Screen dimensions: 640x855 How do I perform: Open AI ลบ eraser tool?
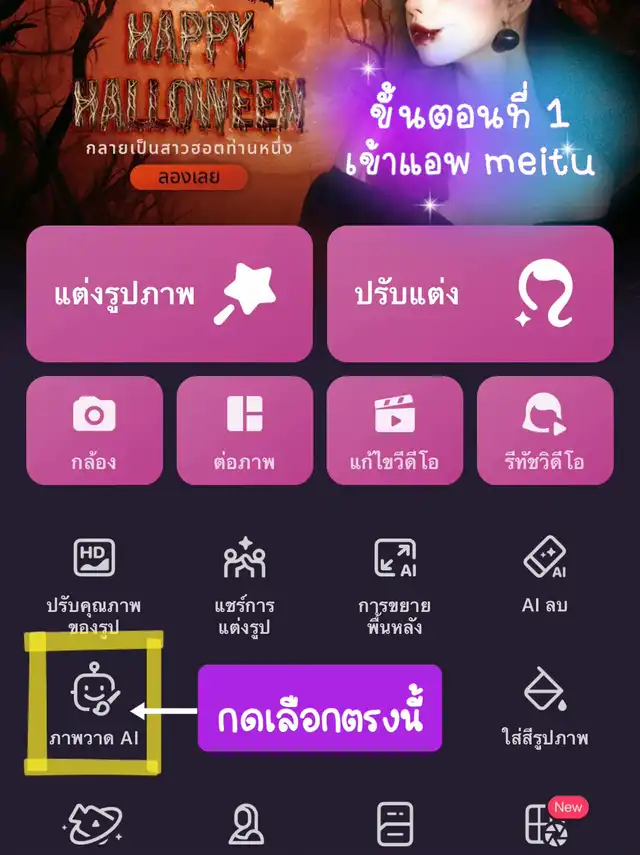[x=545, y=575]
